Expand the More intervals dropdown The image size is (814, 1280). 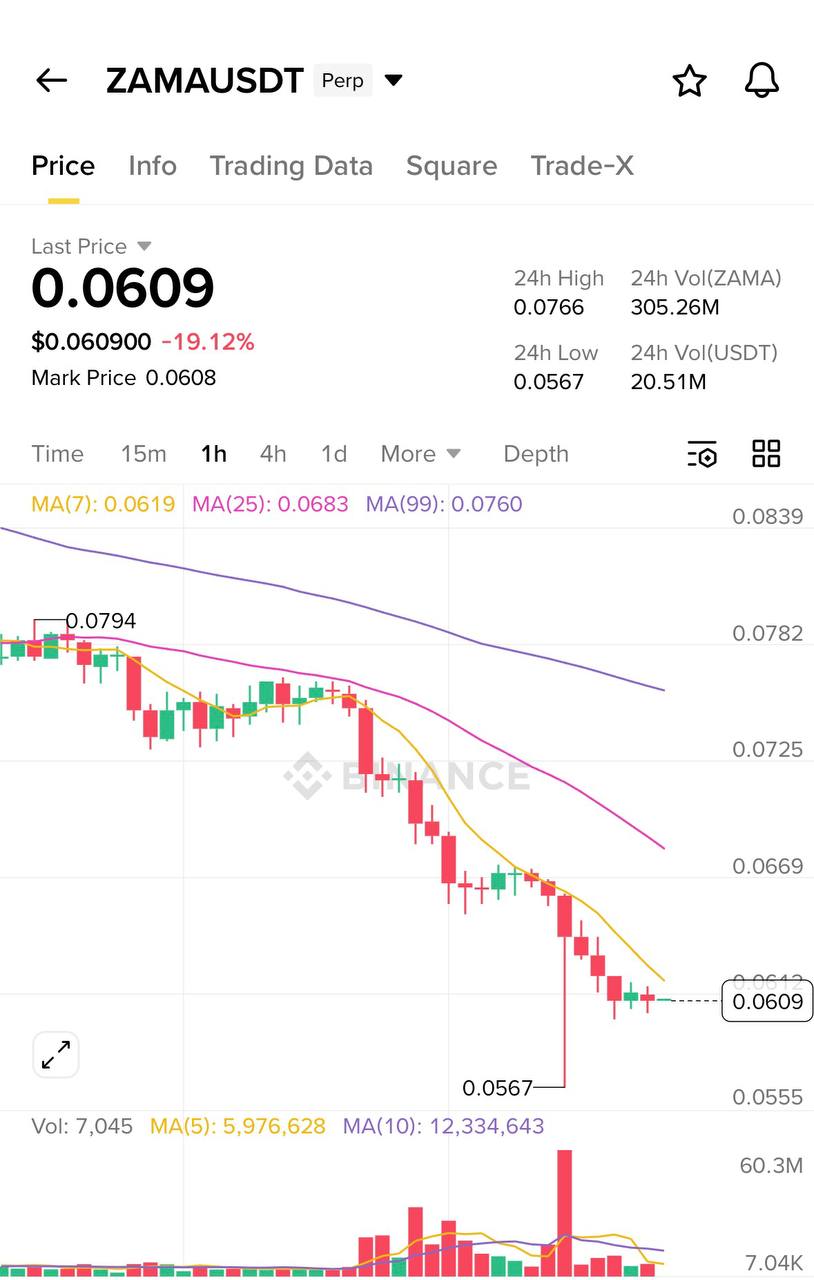point(420,454)
